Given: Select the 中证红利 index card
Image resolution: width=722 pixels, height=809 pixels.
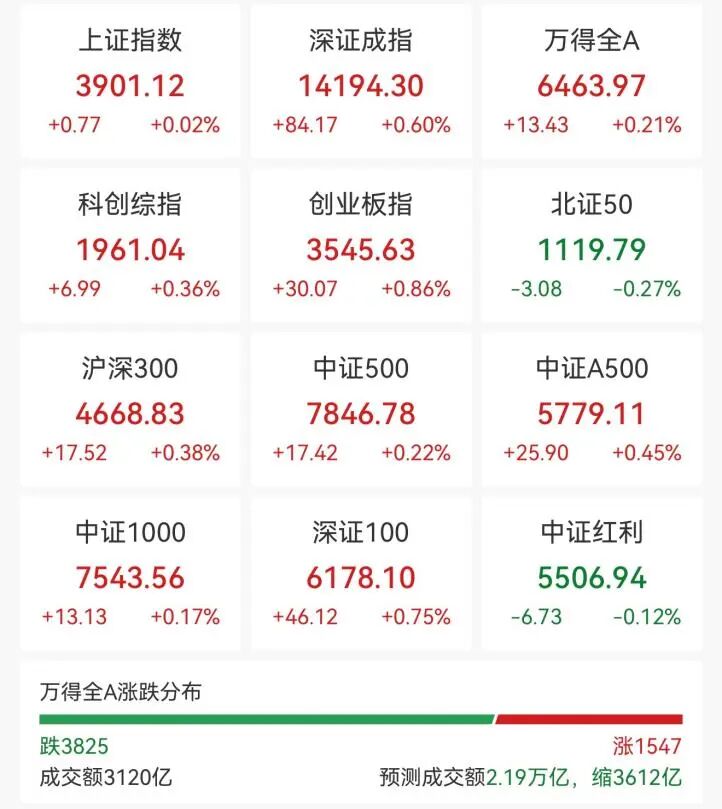Looking at the screenshot, I should (591, 573).
